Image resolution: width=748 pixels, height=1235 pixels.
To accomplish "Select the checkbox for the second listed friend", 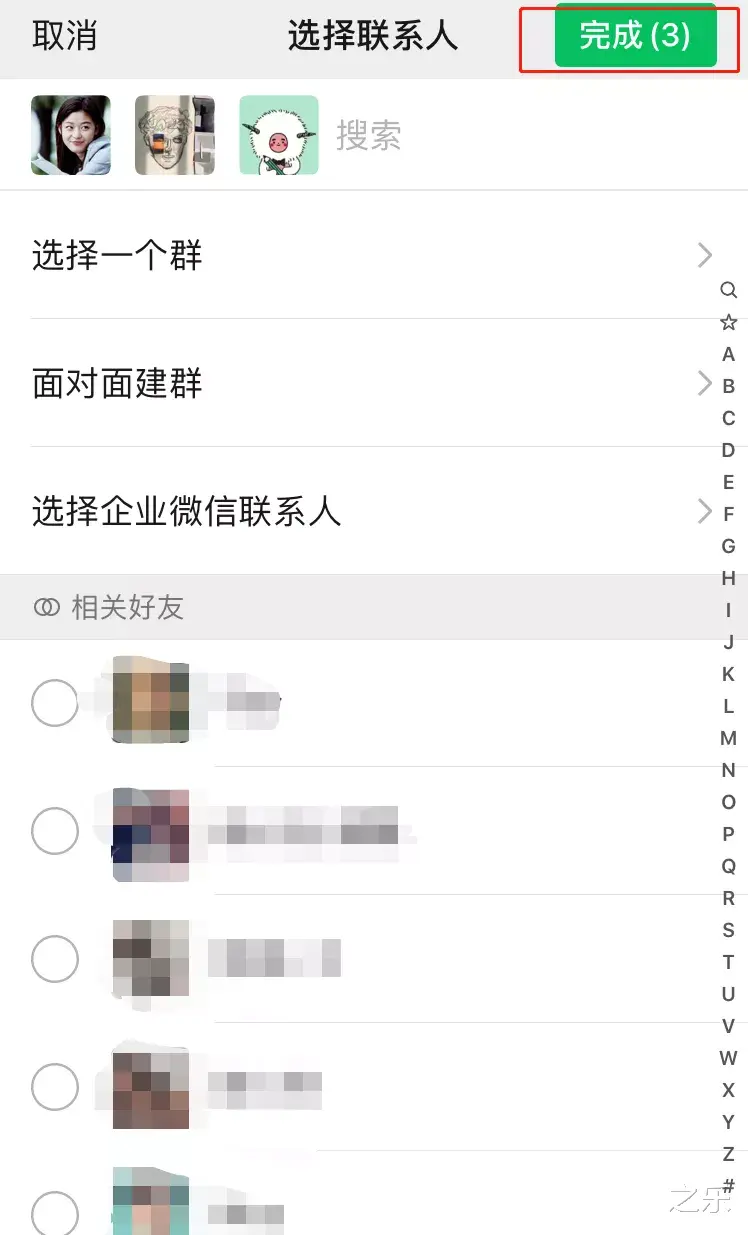I will [x=54, y=831].
